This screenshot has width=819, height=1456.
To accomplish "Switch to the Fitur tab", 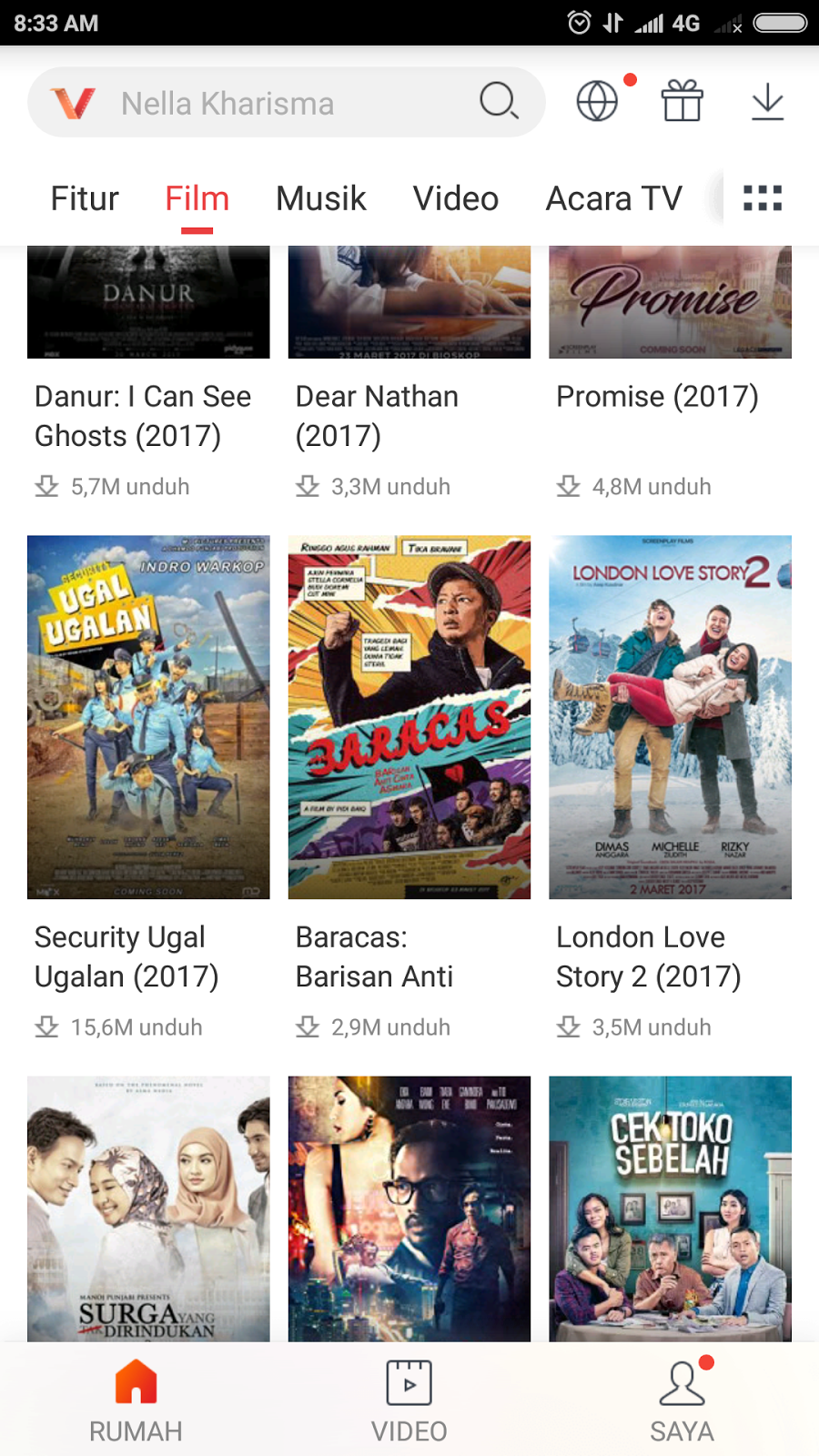I will click(85, 198).
